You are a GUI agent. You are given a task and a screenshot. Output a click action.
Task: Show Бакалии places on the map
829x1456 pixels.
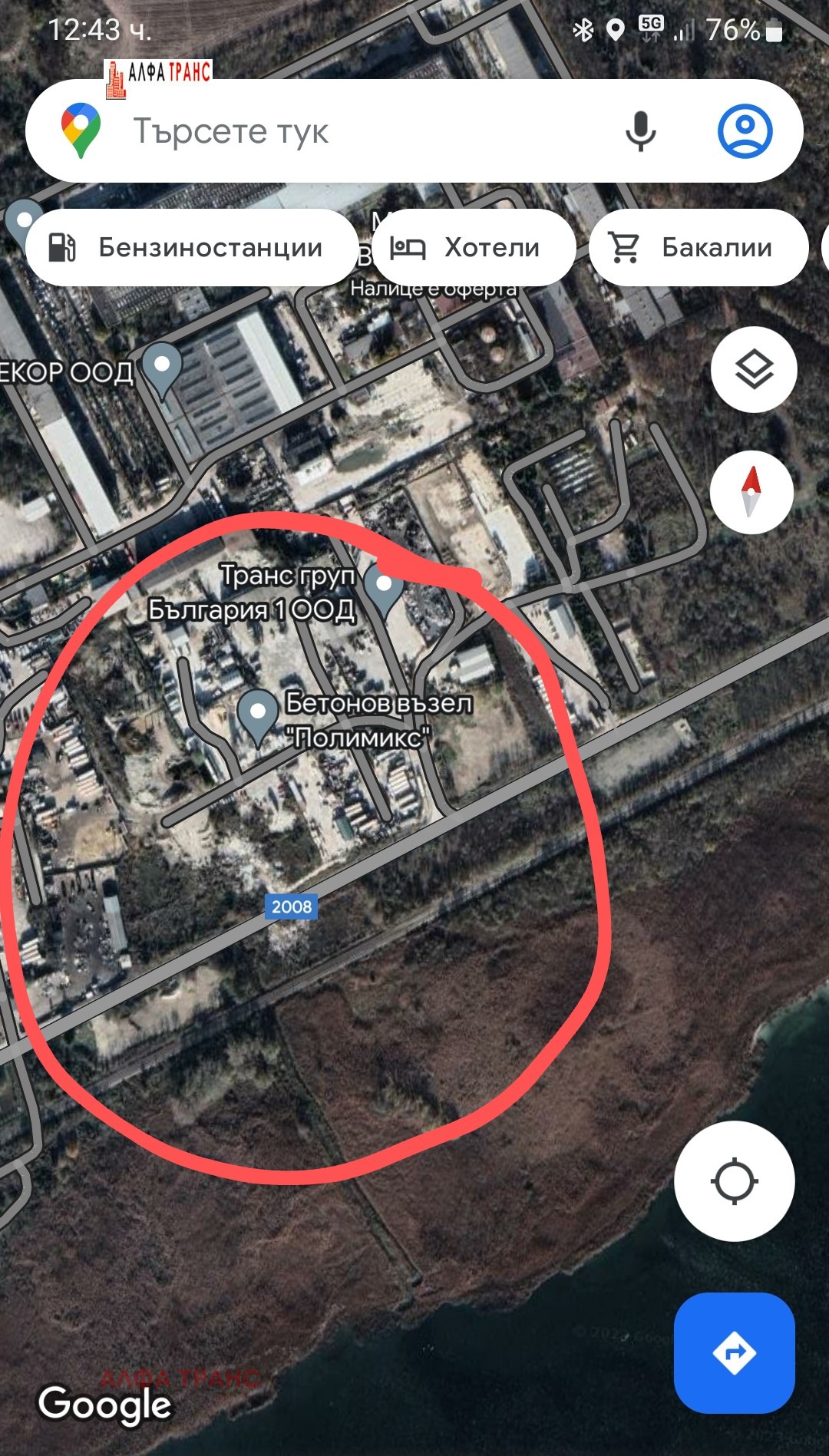pyautogui.click(x=697, y=248)
